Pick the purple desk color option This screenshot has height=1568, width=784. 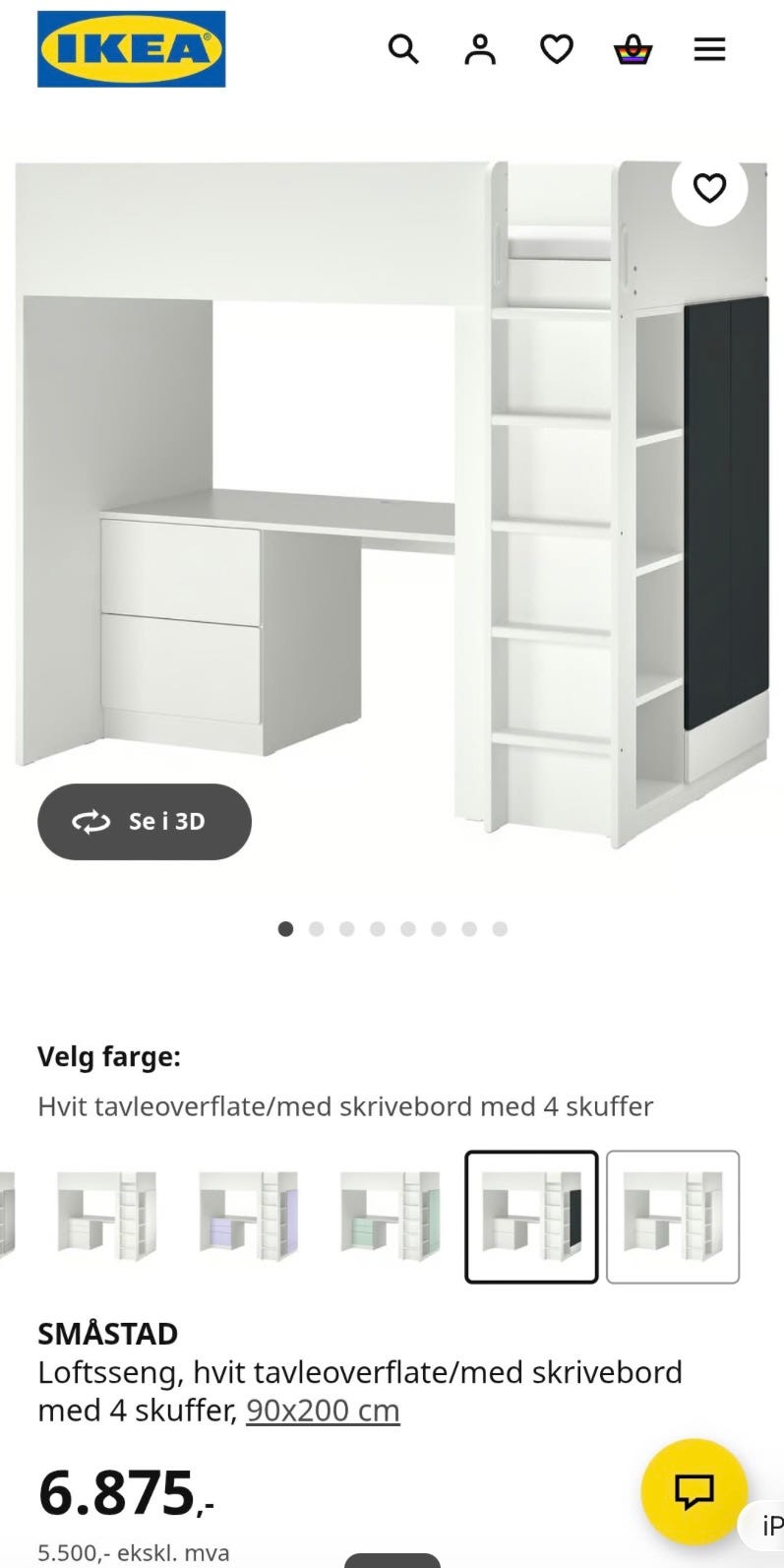click(249, 1217)
